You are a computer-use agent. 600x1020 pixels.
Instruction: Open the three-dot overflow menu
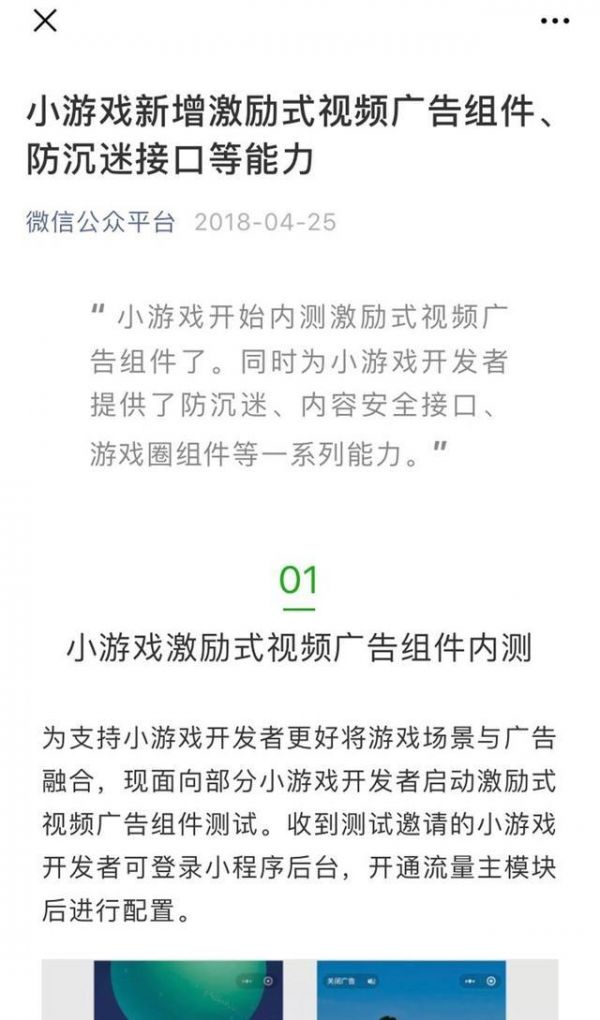[x=555, y=21]
